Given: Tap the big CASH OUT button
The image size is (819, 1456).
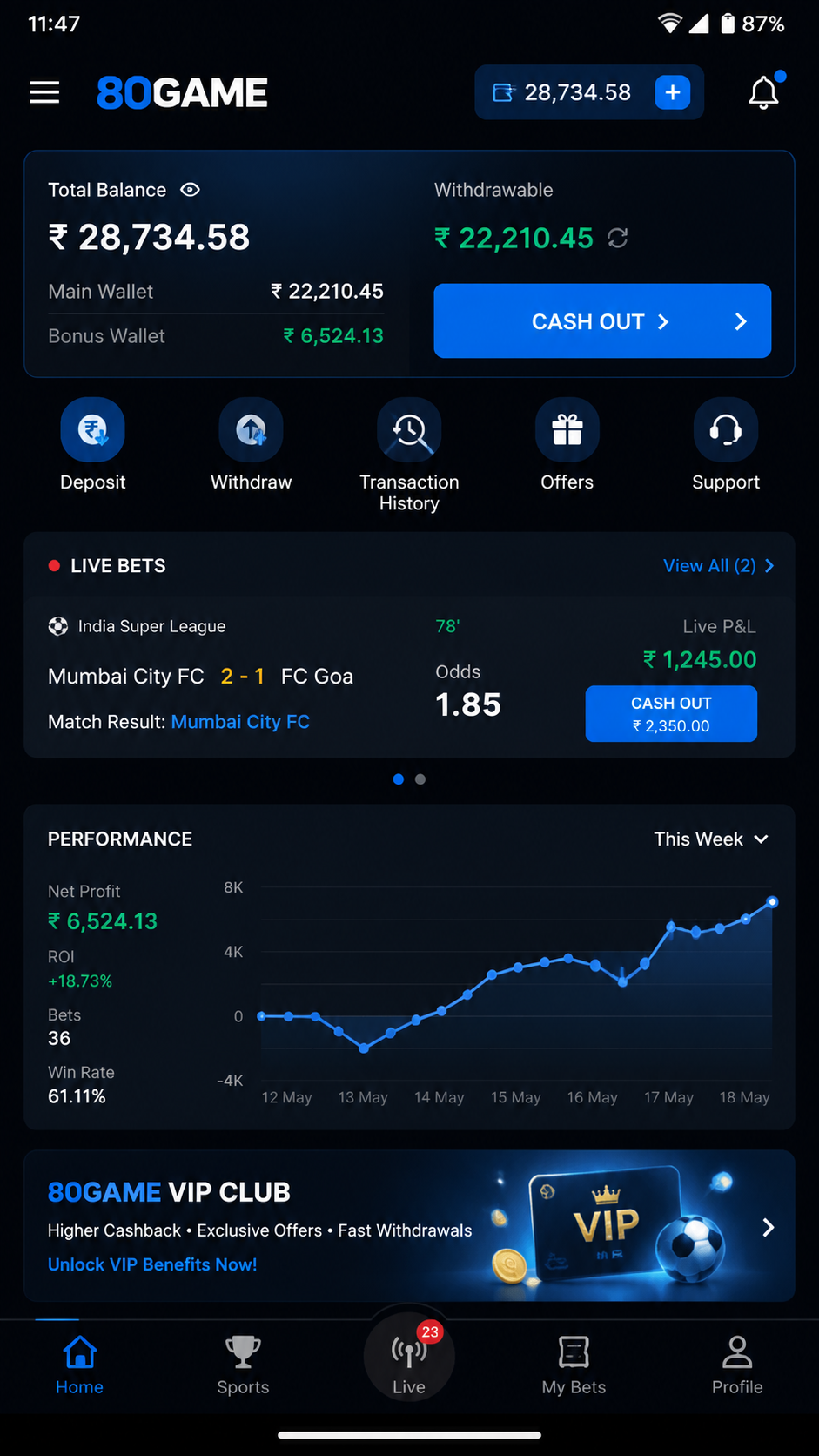Looking at the screenshot, I should click(x=602, y=321).
